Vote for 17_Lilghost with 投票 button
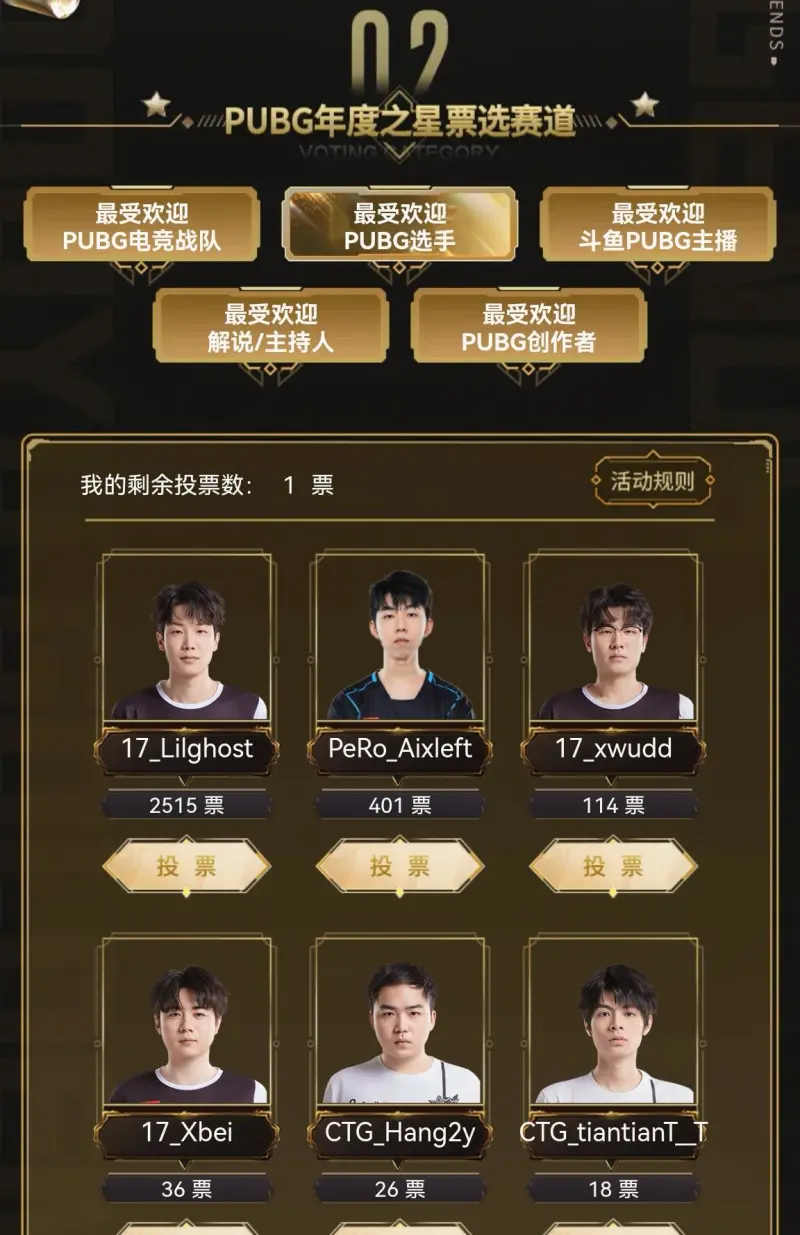 [186, 866]
